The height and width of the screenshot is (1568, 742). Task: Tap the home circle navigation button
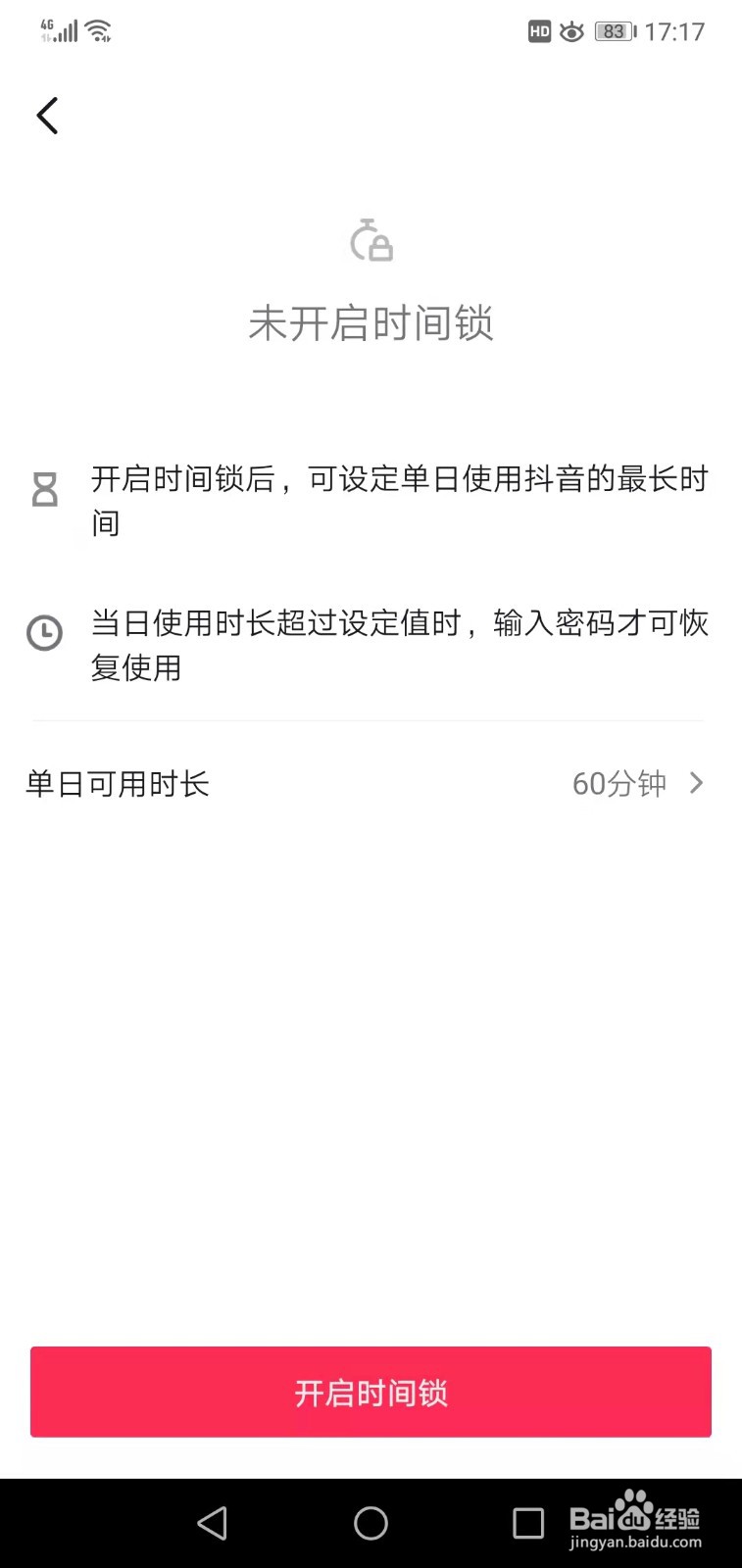[371, 1524]
